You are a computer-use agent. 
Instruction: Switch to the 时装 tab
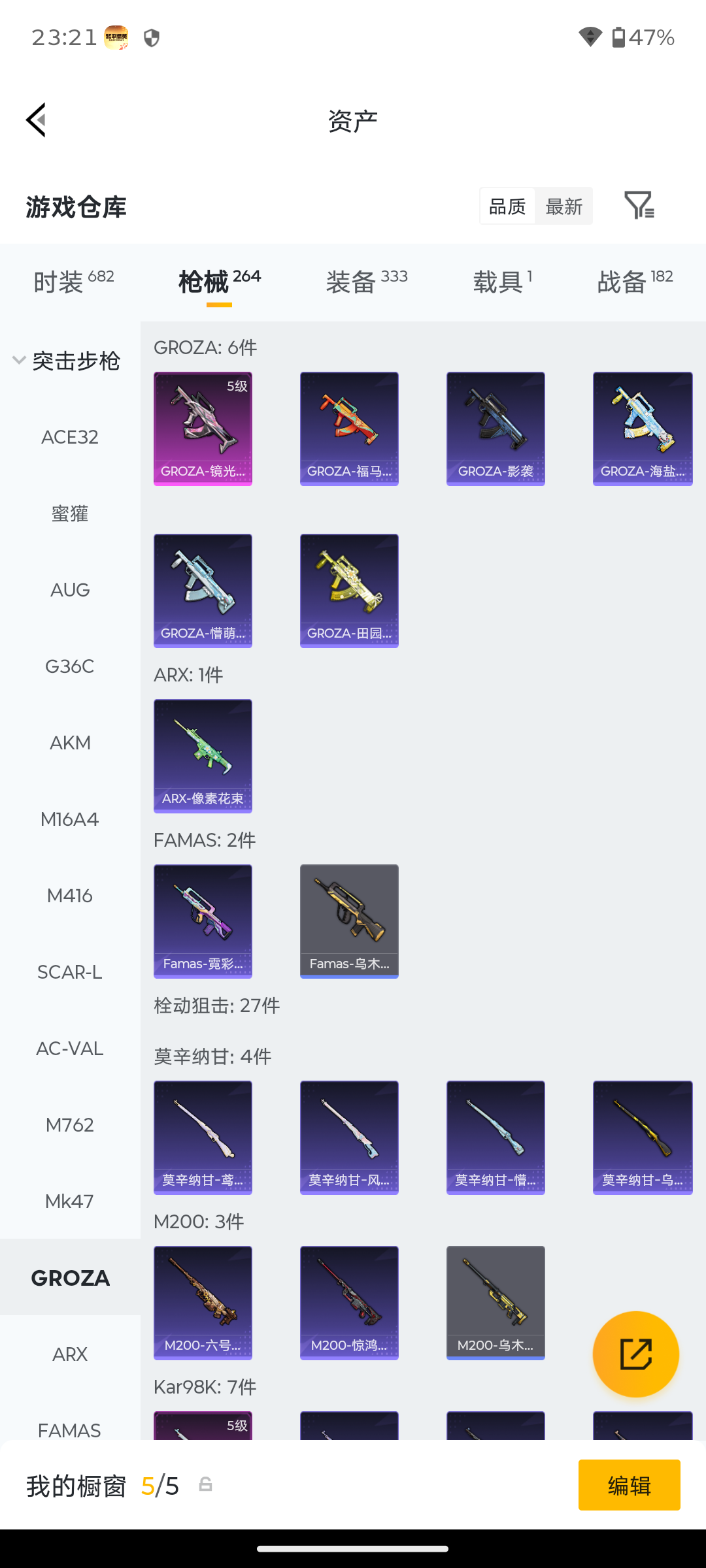pos(74,282)
